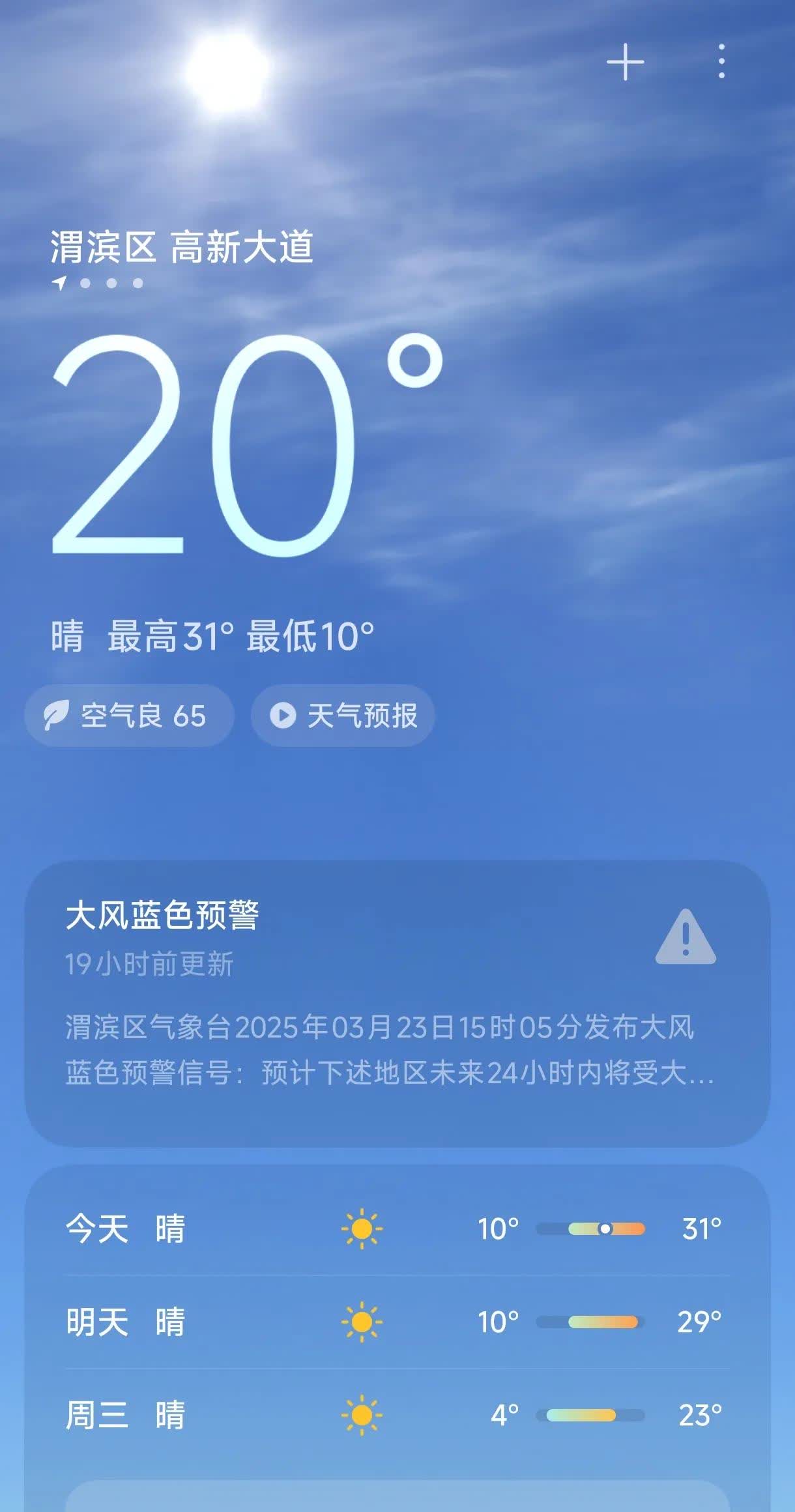Select the third page indicator dot

pyautogui.click(x=137, y=283)
